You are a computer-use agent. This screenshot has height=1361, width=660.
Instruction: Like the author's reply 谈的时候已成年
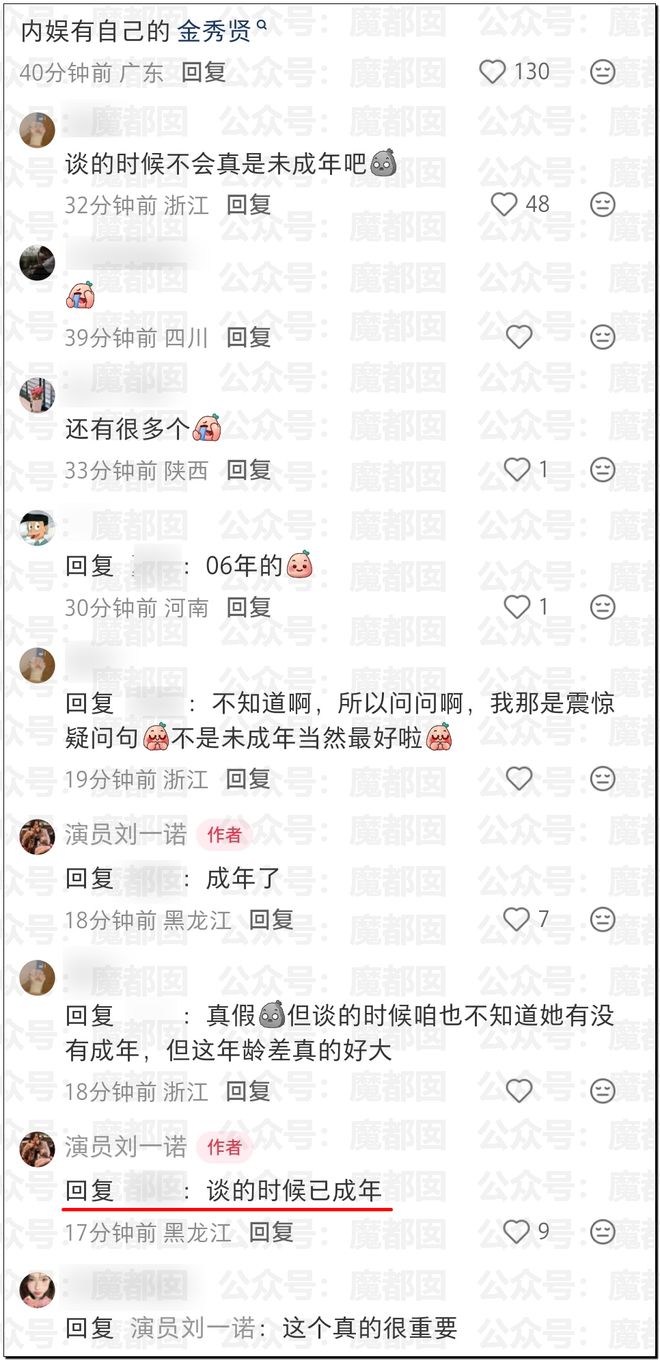[x=516, y=1231]
